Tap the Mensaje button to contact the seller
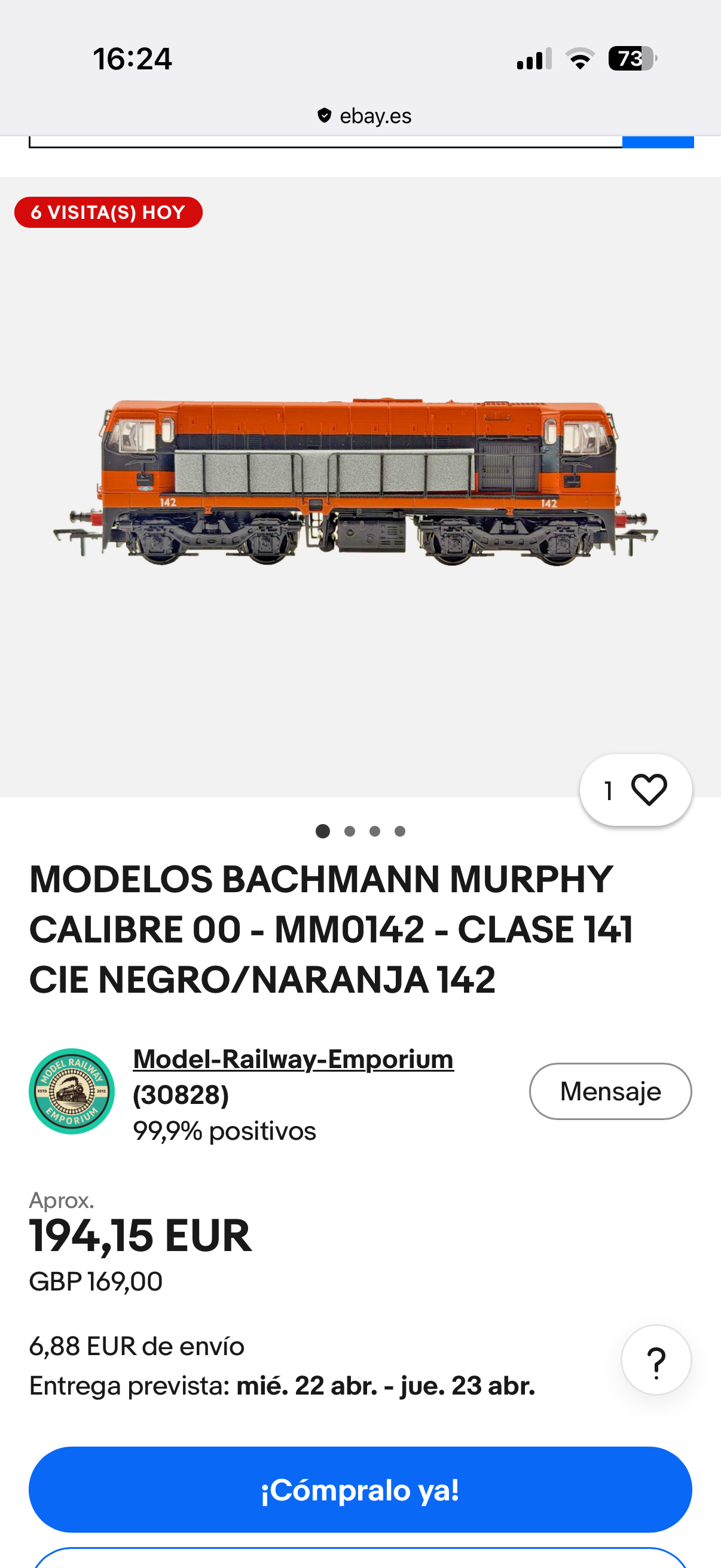The height and width of the screenshot is (1568, 721). [x=610, y=1091]
